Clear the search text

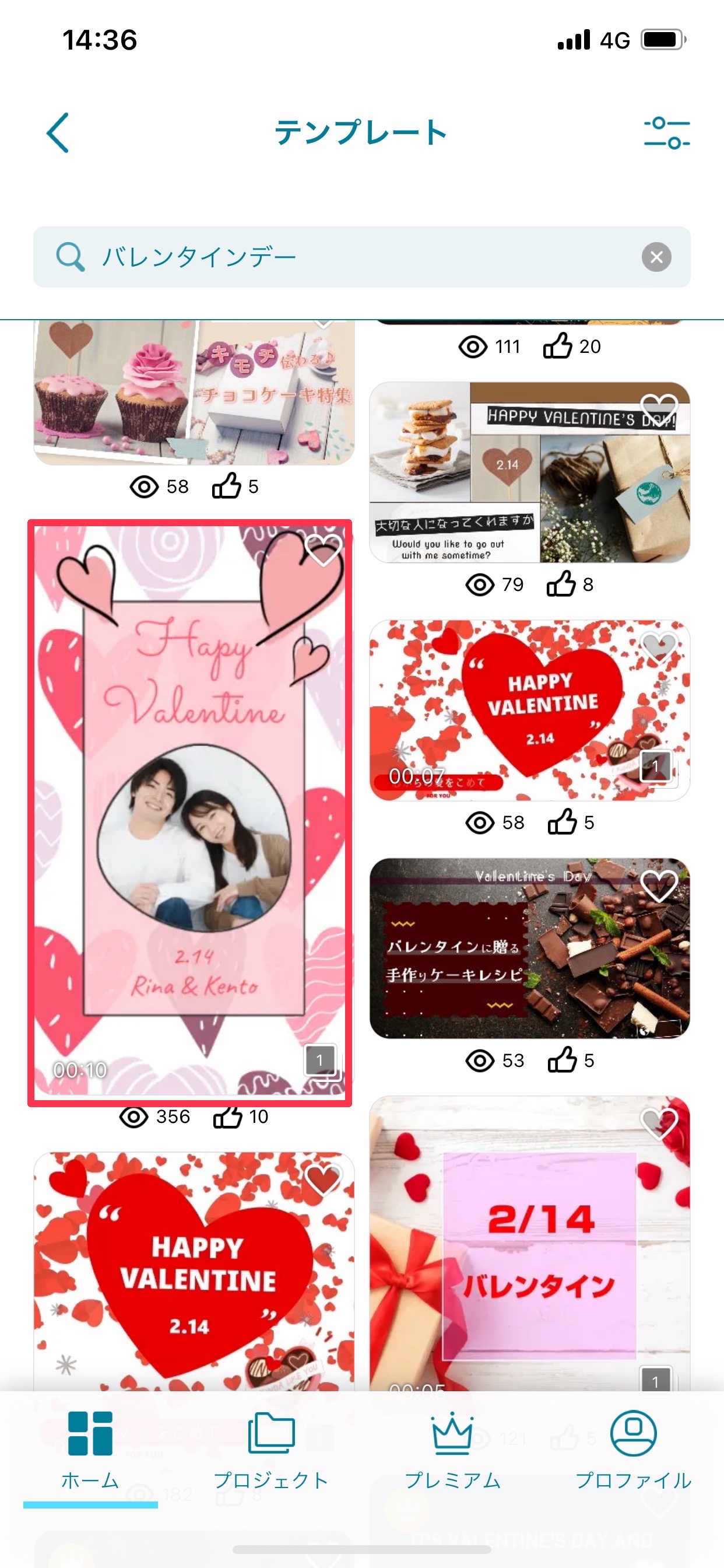(x=656, y=257)
